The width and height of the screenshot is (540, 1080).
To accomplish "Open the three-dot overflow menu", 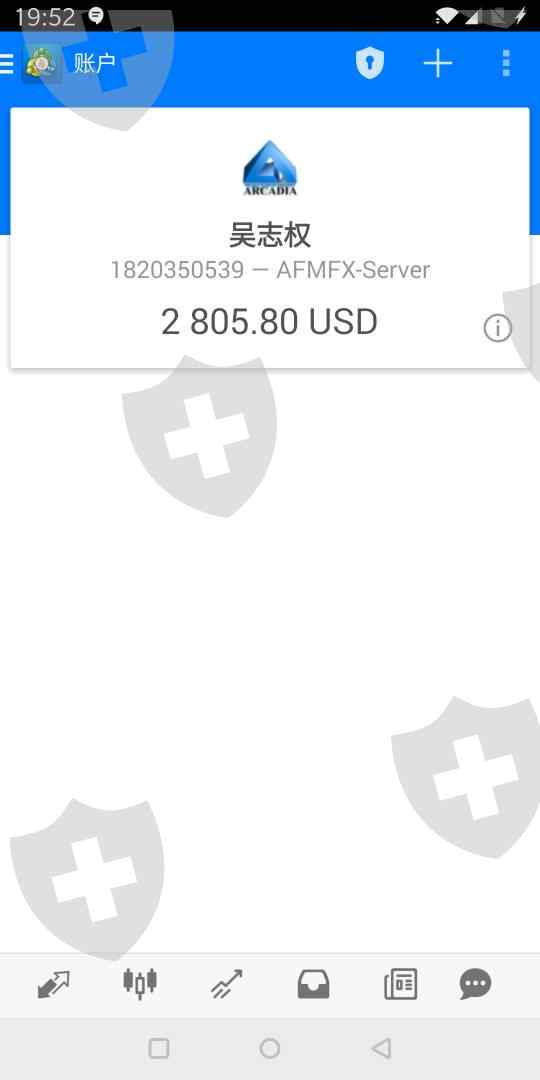I will [506, 63].
